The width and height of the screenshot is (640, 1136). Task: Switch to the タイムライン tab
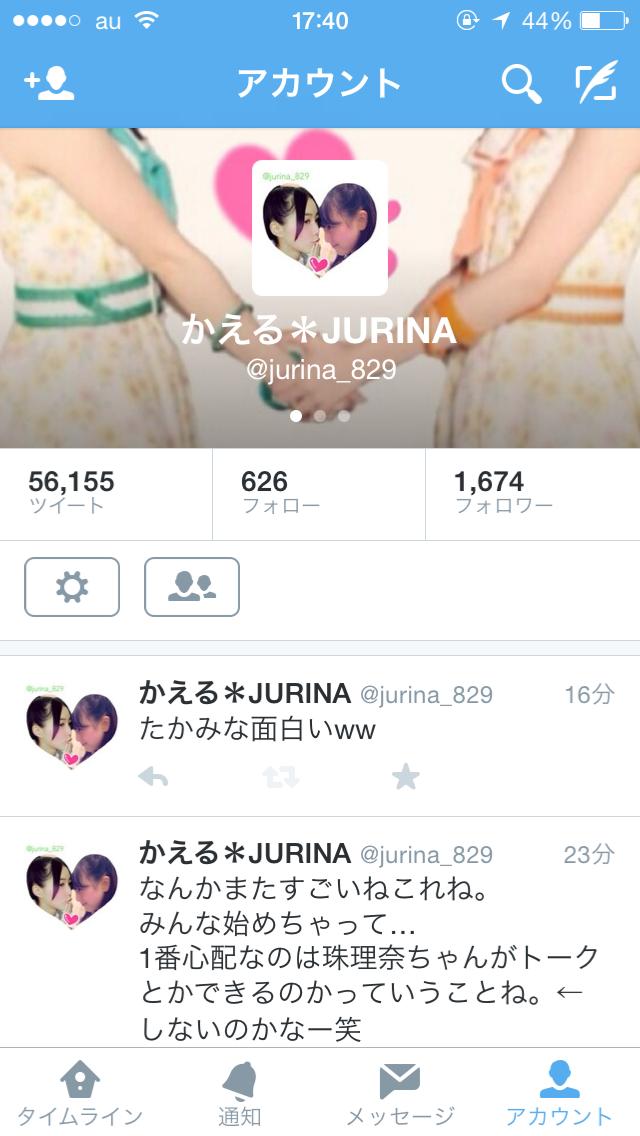point(80,1094)
